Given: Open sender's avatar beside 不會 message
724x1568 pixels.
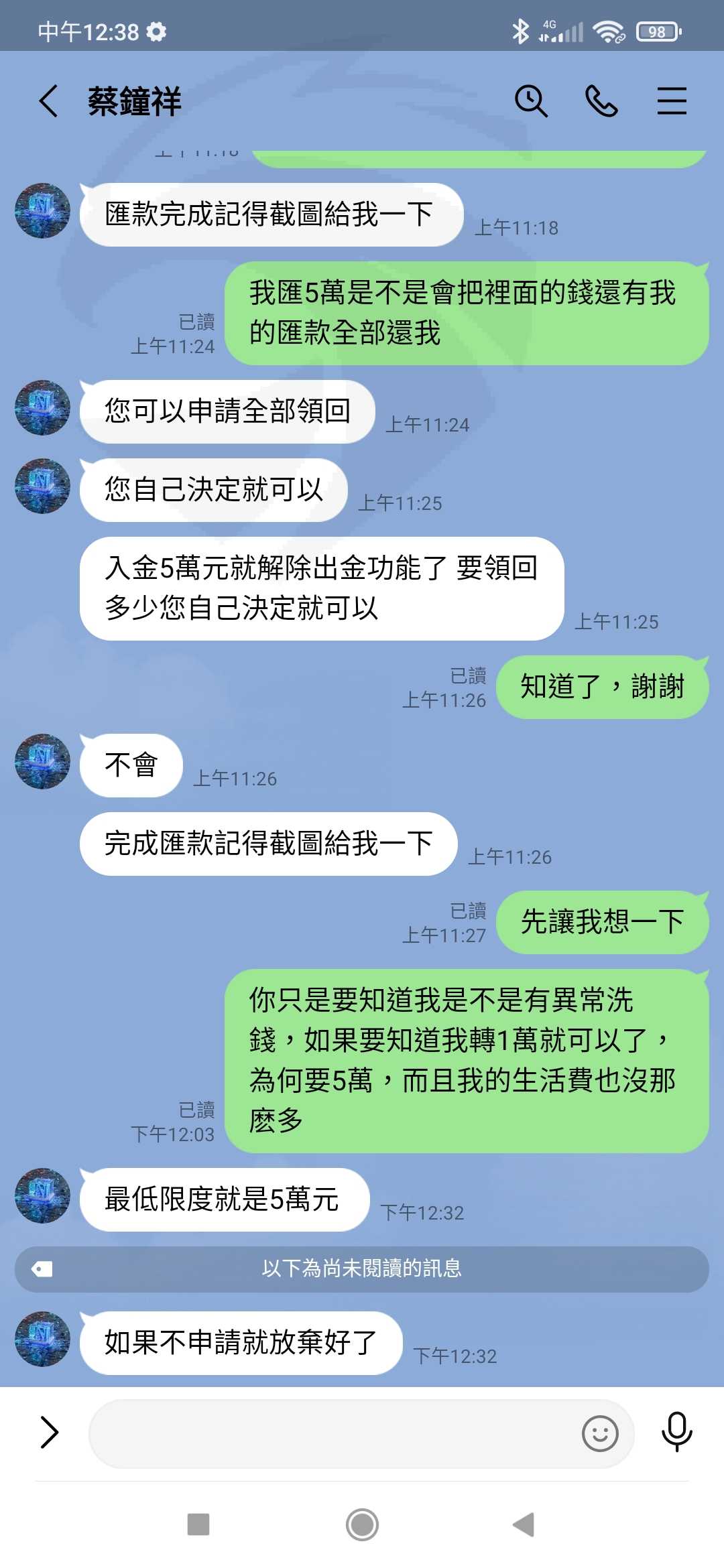Looking at the screenshot, I should (x=42, y=761).
